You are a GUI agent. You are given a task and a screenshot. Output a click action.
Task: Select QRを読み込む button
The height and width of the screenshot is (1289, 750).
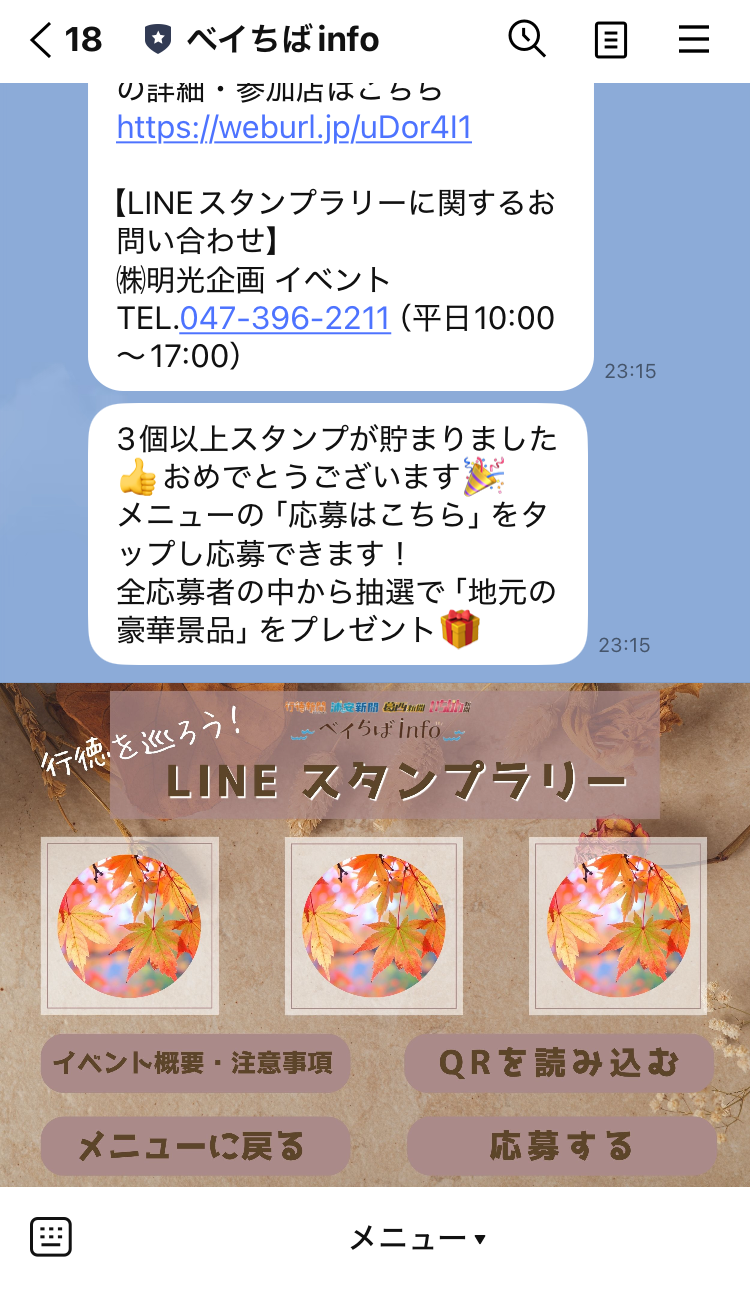pos(559,1063)
